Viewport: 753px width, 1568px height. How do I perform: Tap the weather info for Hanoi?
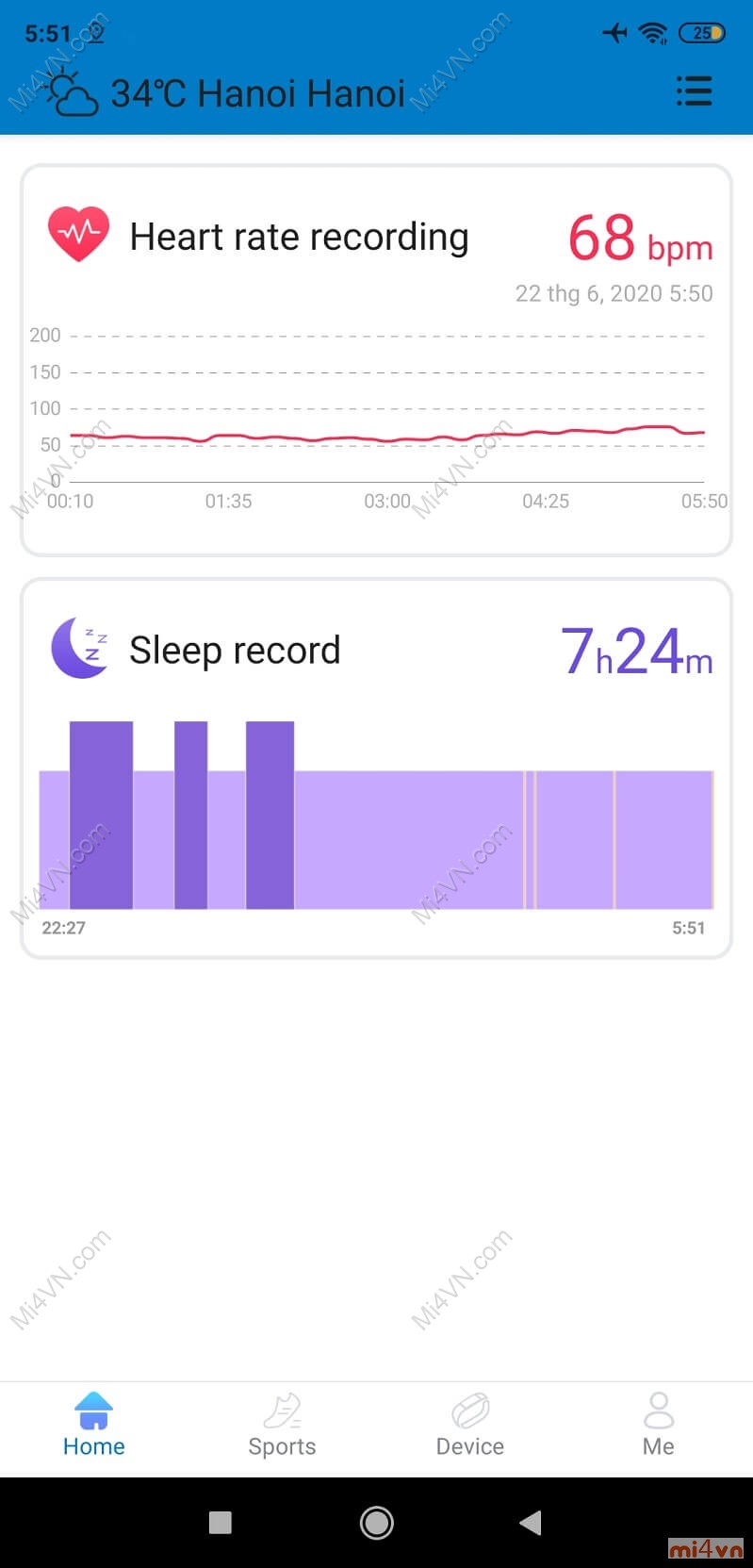point(226,93)
